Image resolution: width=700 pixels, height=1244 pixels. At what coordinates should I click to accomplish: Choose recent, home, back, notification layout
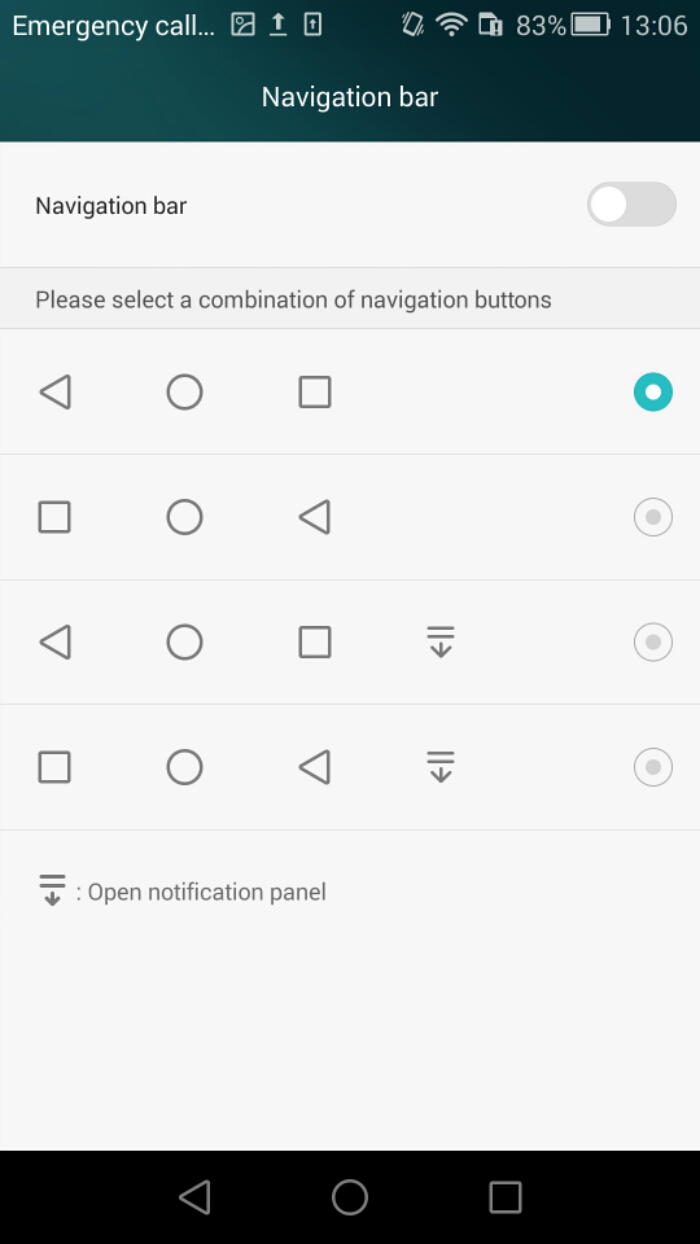(652, 767)
